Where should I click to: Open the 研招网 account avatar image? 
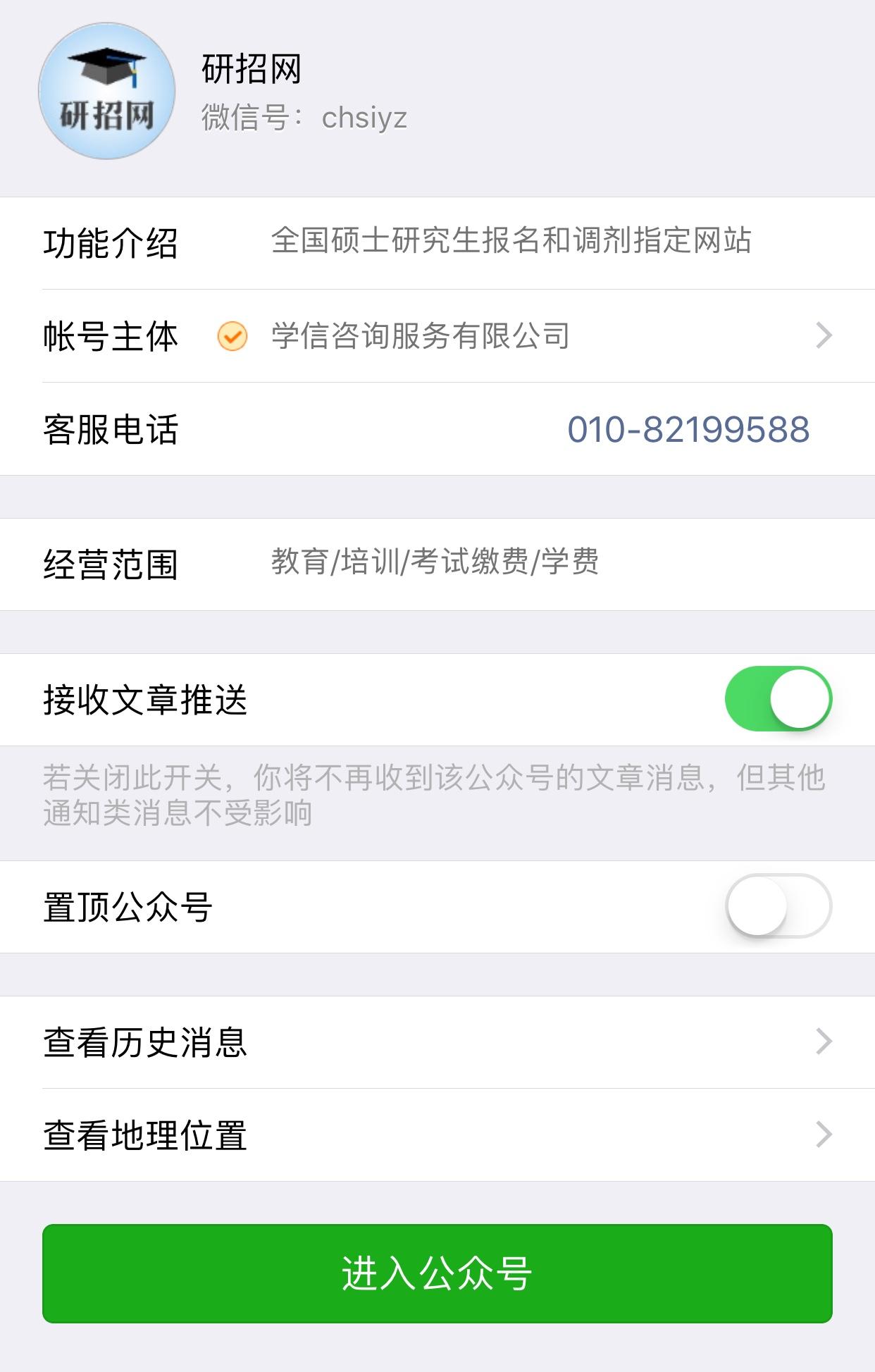[107, 88]
